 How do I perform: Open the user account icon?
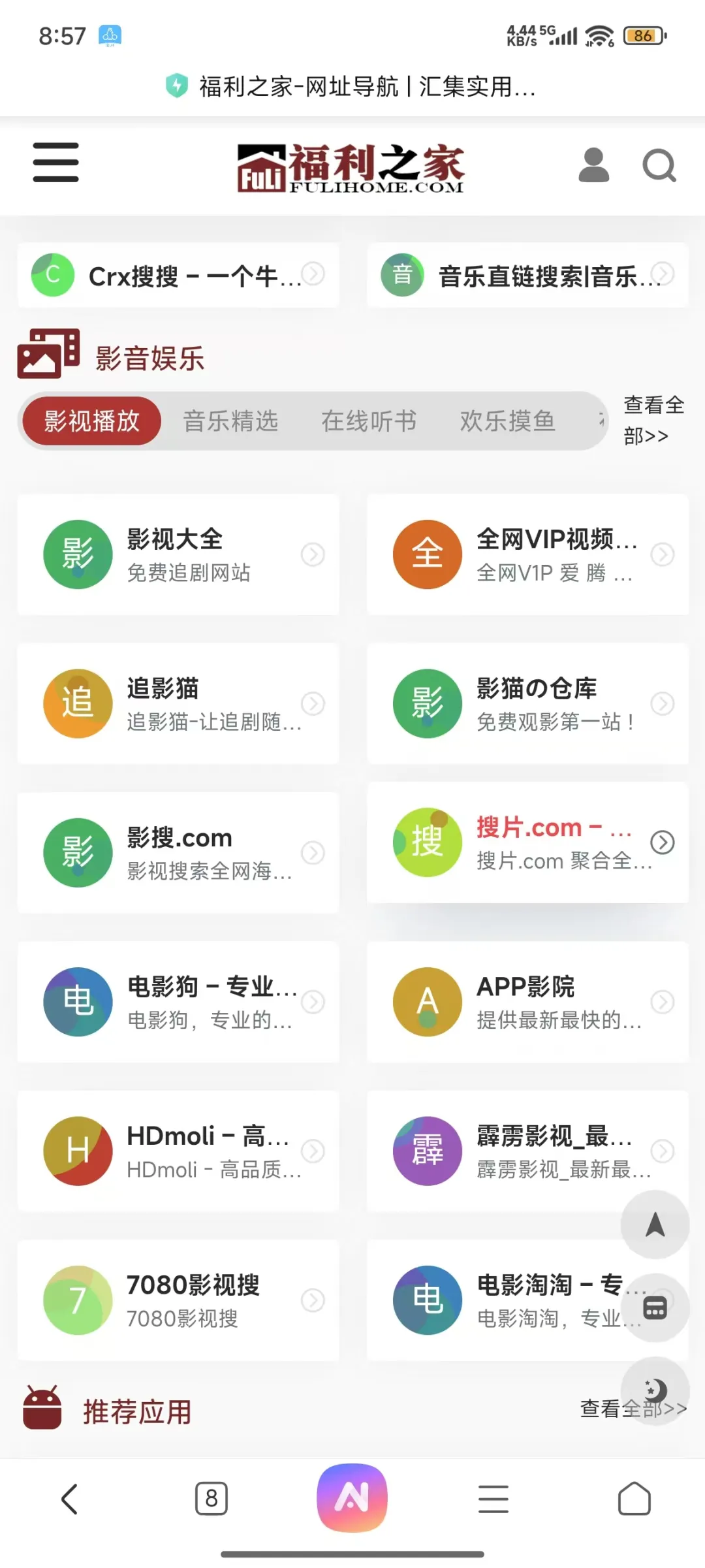[x=593, y=165]
